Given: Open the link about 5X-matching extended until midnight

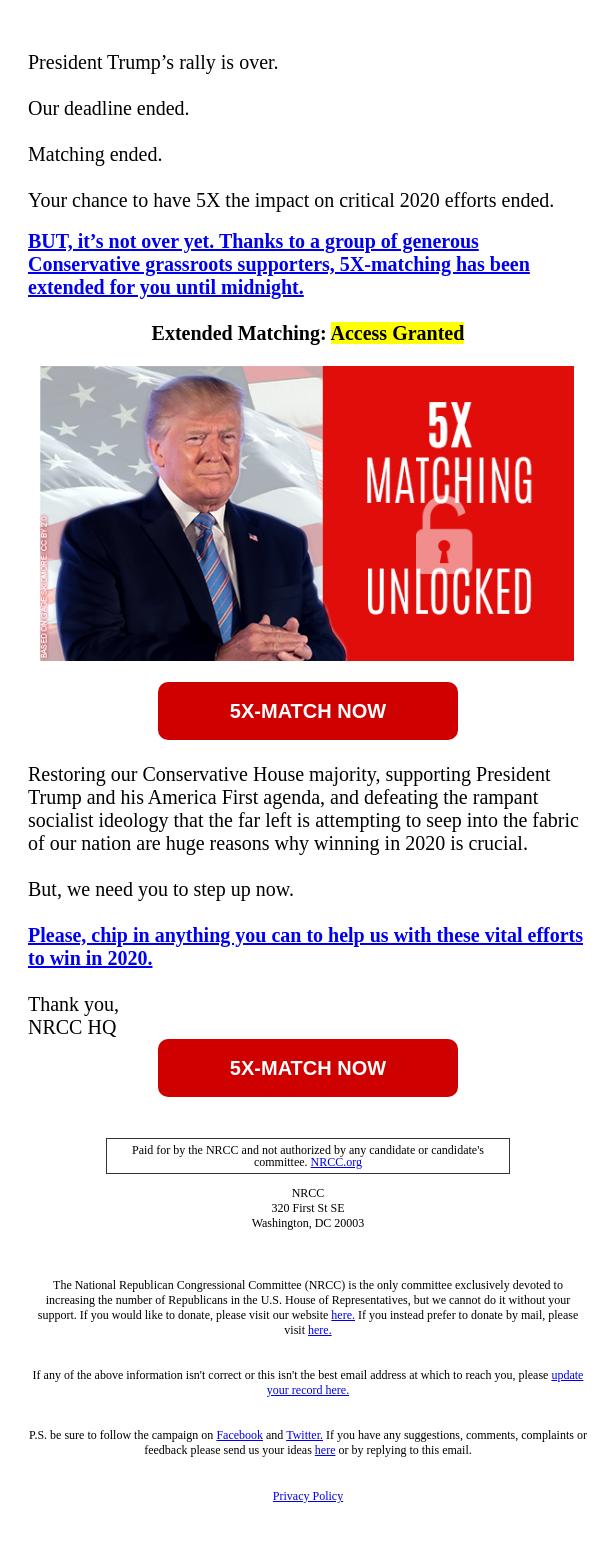Looking at the screenshot, I should pos(278,264).
